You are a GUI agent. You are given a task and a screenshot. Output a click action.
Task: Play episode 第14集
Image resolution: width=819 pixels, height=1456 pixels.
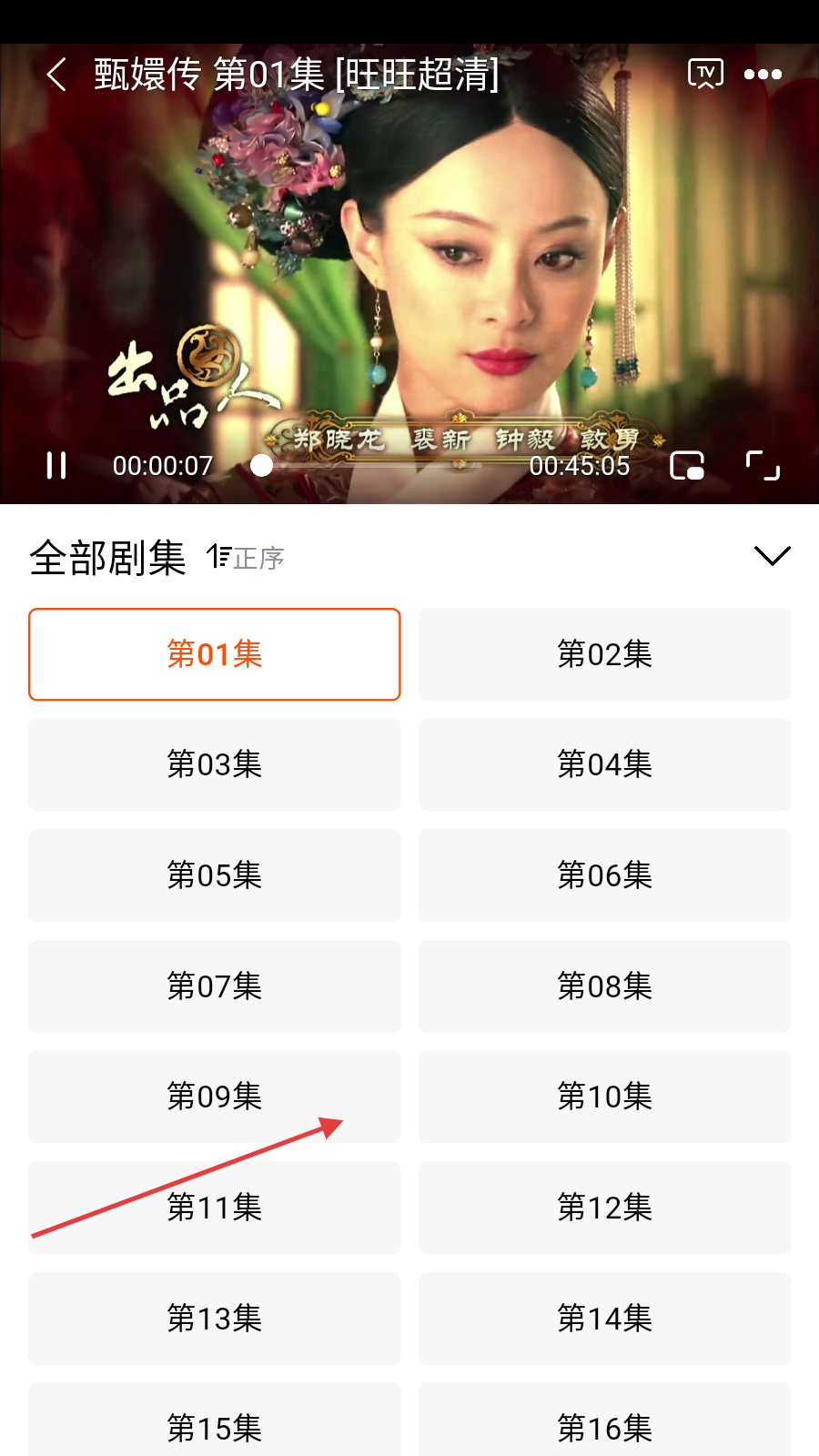pyautogui.click(x=604, y=1319)
